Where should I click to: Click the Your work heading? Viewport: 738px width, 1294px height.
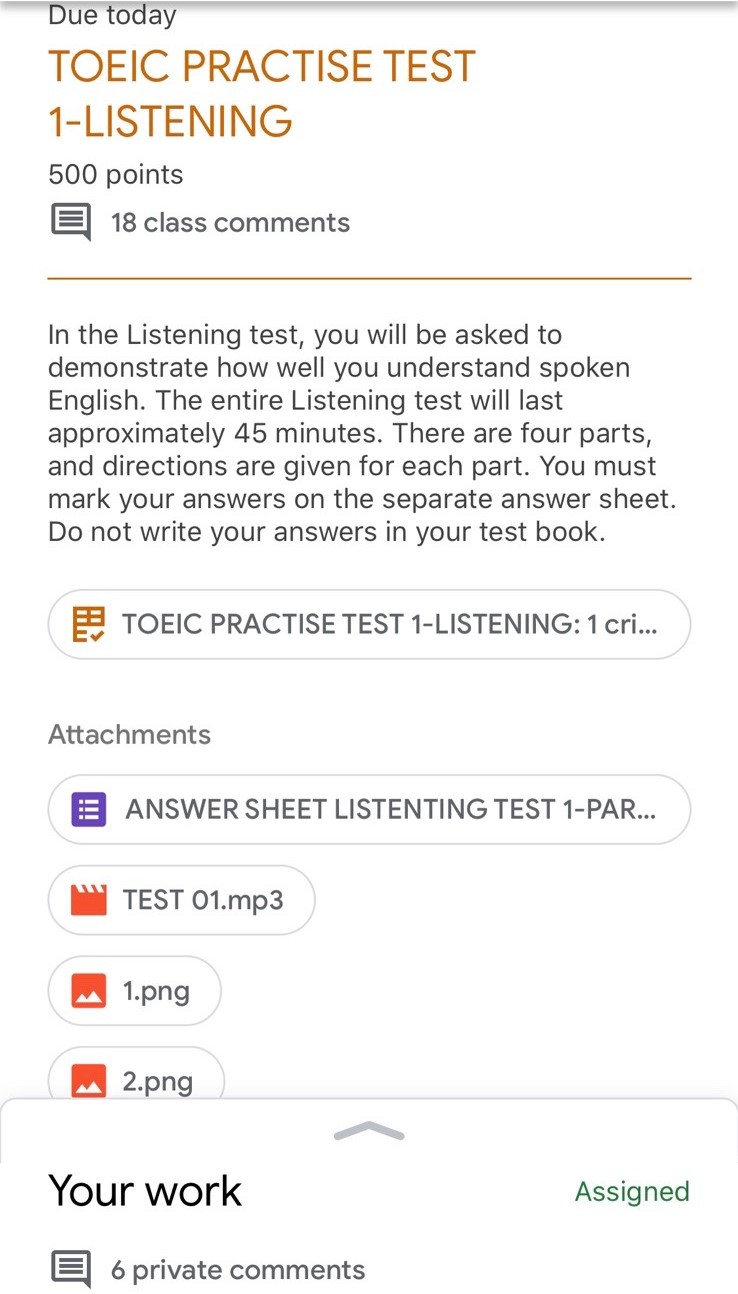click(144, 1191)
